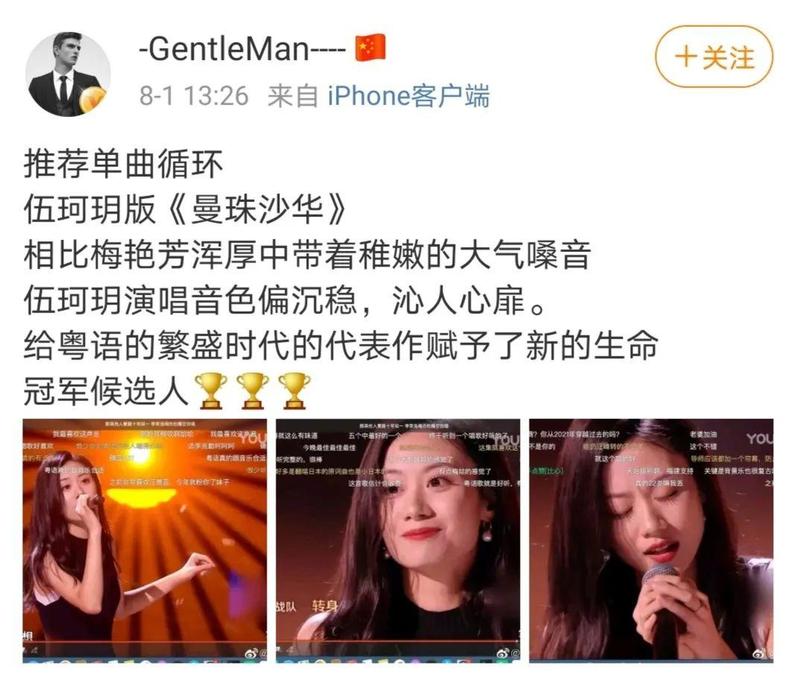The width and height of the screenshot is (800, 688).
Task: Open the profile picture of -GentleMan----
Action: [x=68, y=74]
